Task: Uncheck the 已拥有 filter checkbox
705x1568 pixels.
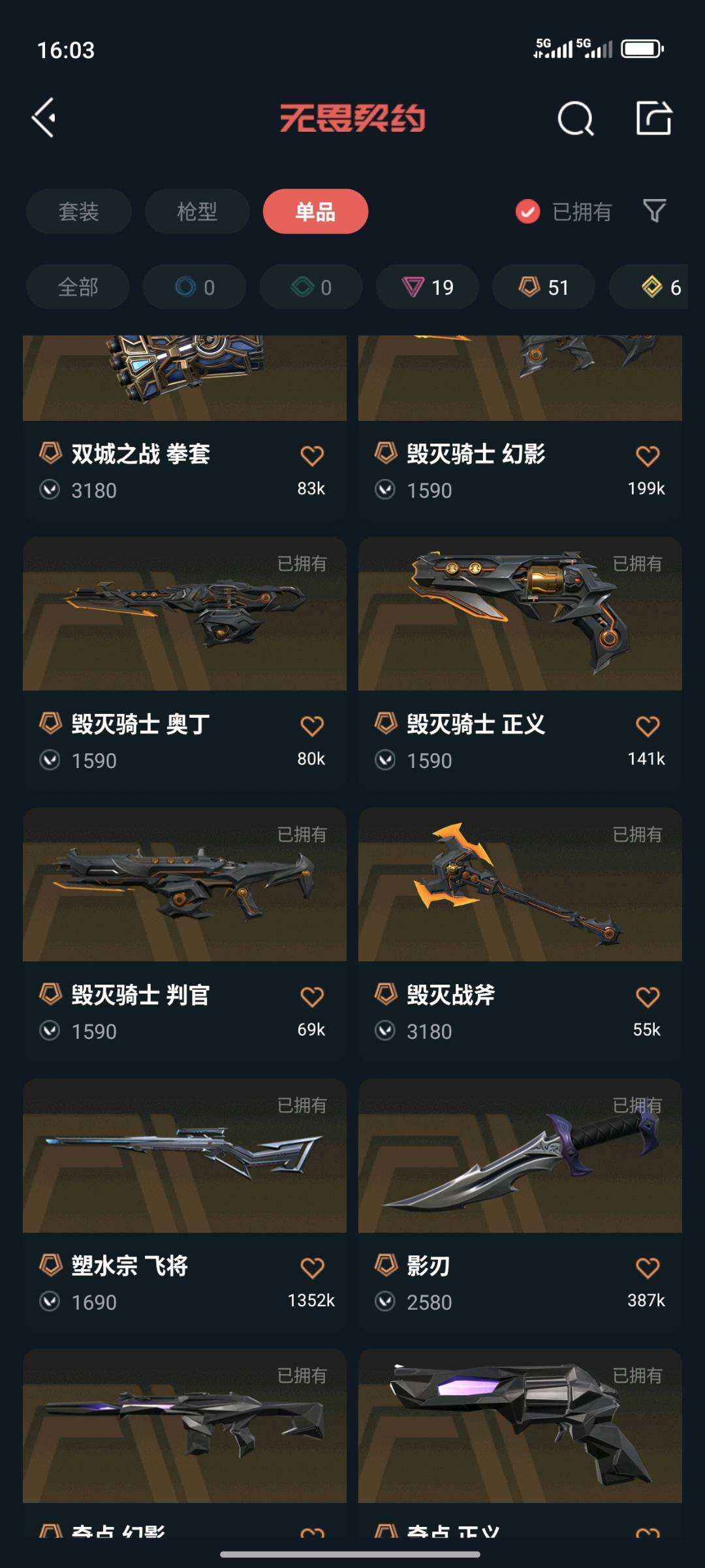Action: coord(527,211)
